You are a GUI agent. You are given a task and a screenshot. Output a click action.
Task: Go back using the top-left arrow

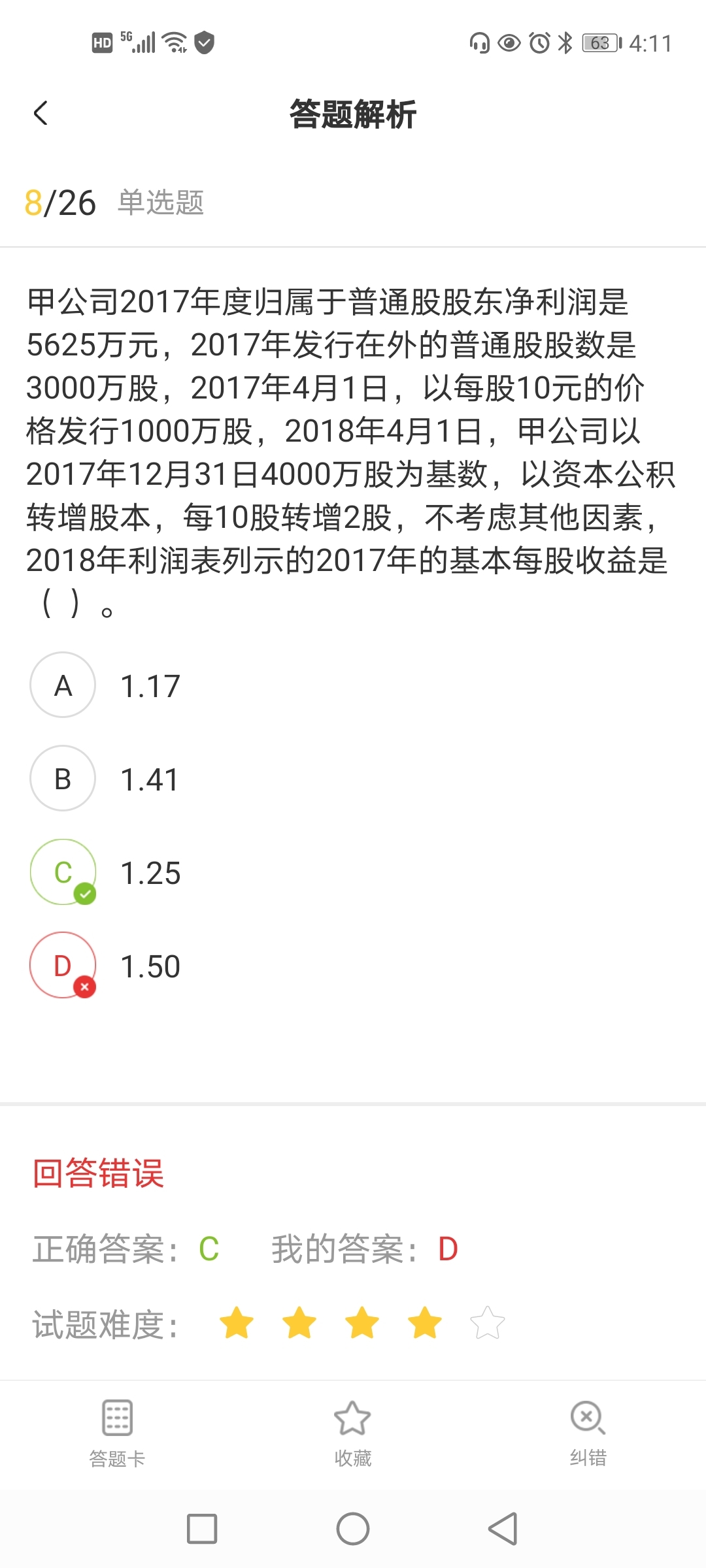coord(41,114)
